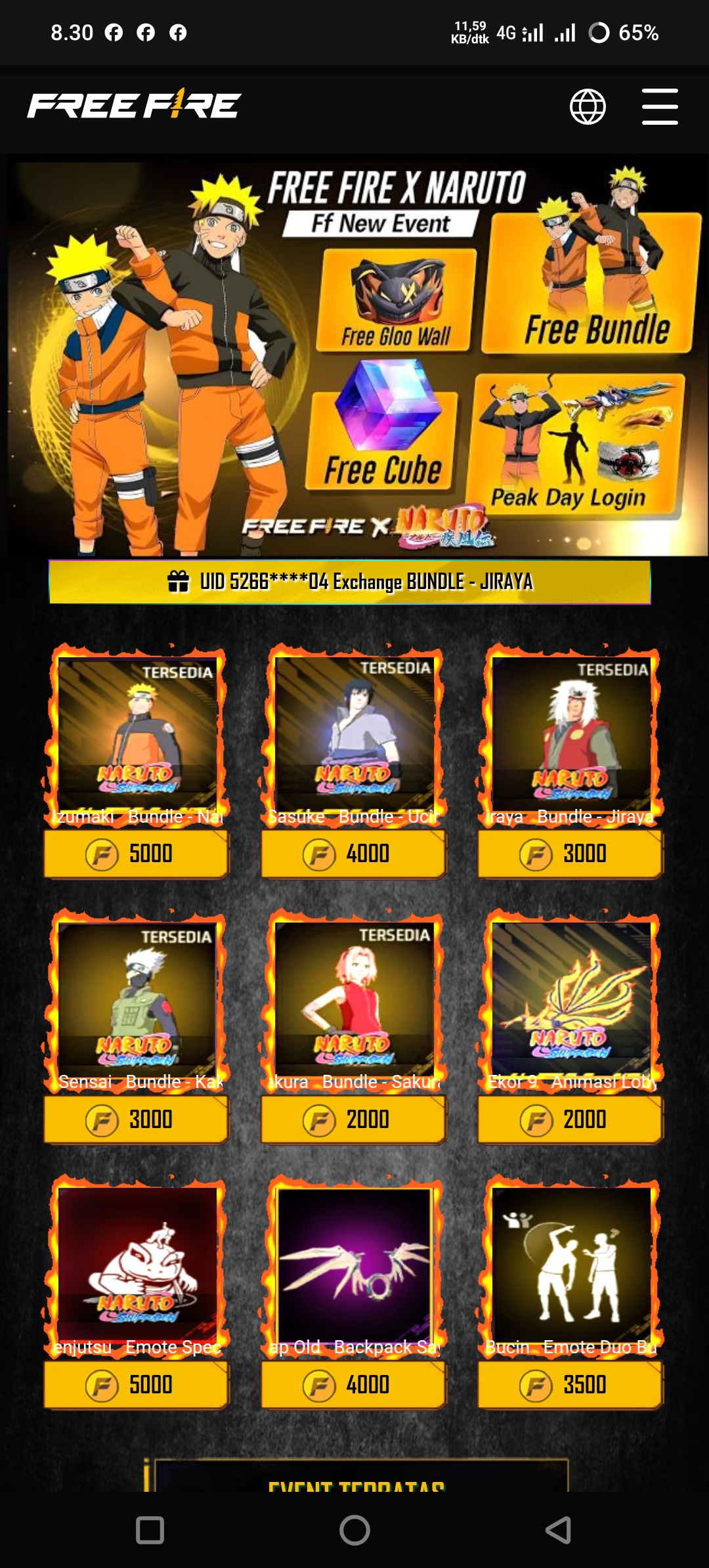Viewport: 709px width, 1568px height.
Task: Open the language globe icon
Action: [588, 106]
